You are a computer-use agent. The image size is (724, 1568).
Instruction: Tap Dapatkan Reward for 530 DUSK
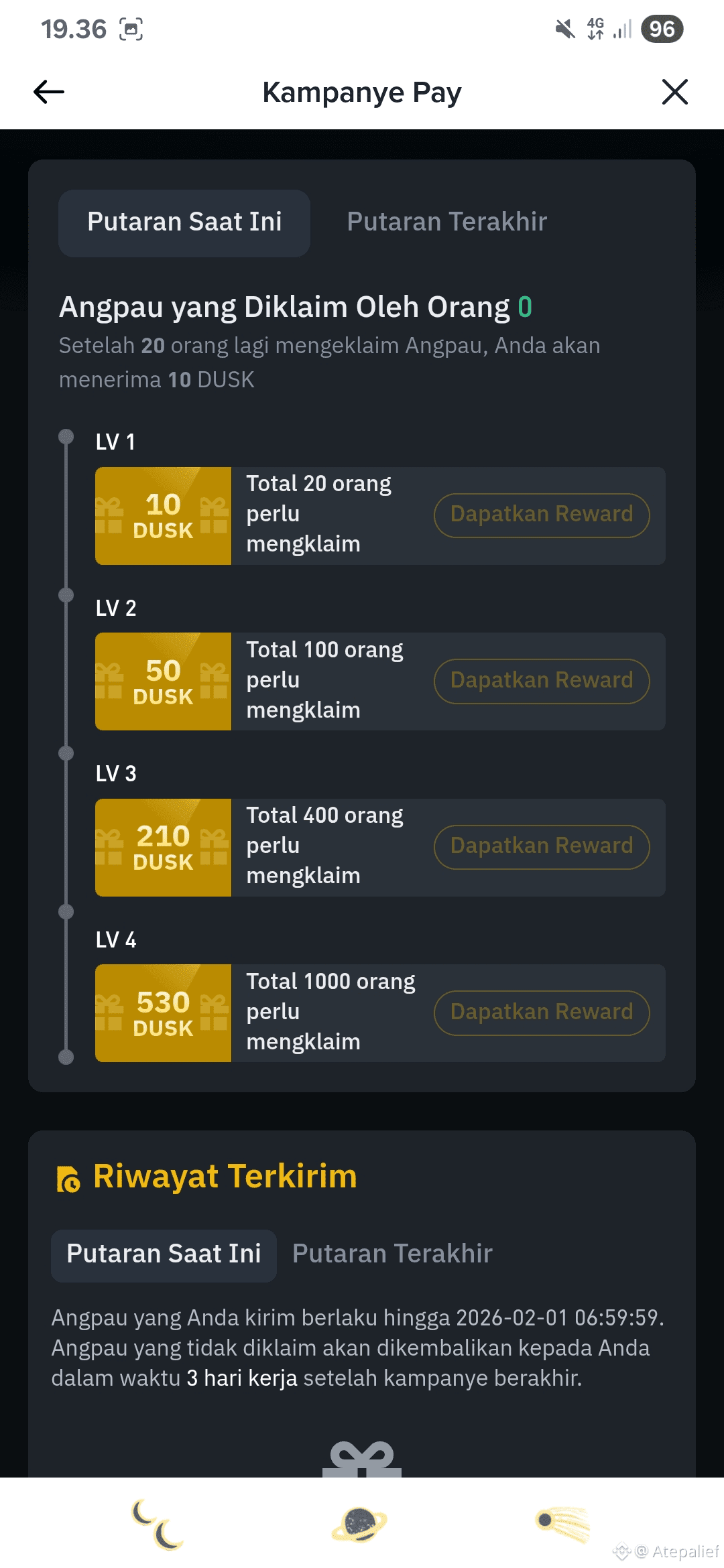coord(542,1012)
